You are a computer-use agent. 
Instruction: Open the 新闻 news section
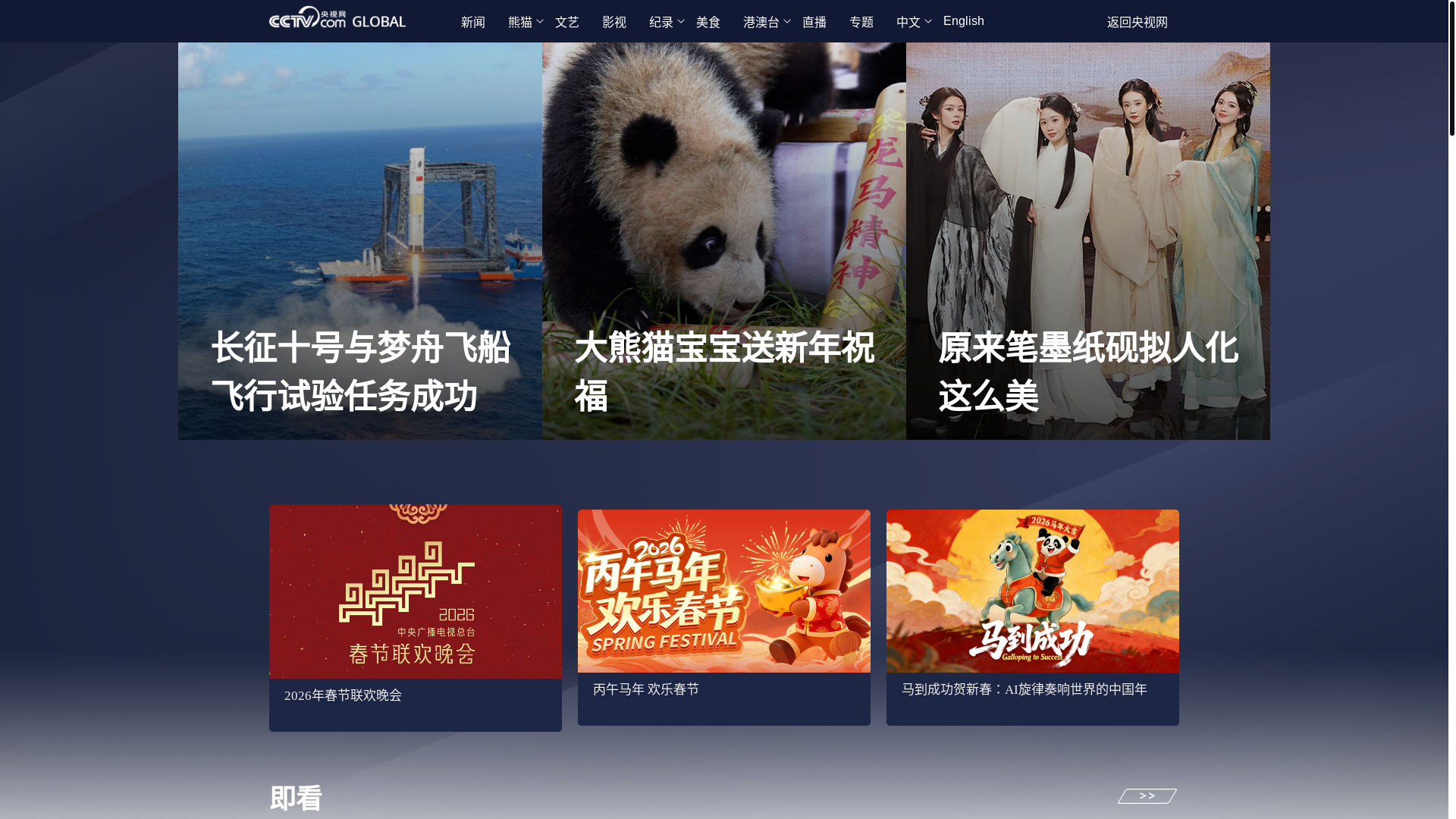[472, 22]
